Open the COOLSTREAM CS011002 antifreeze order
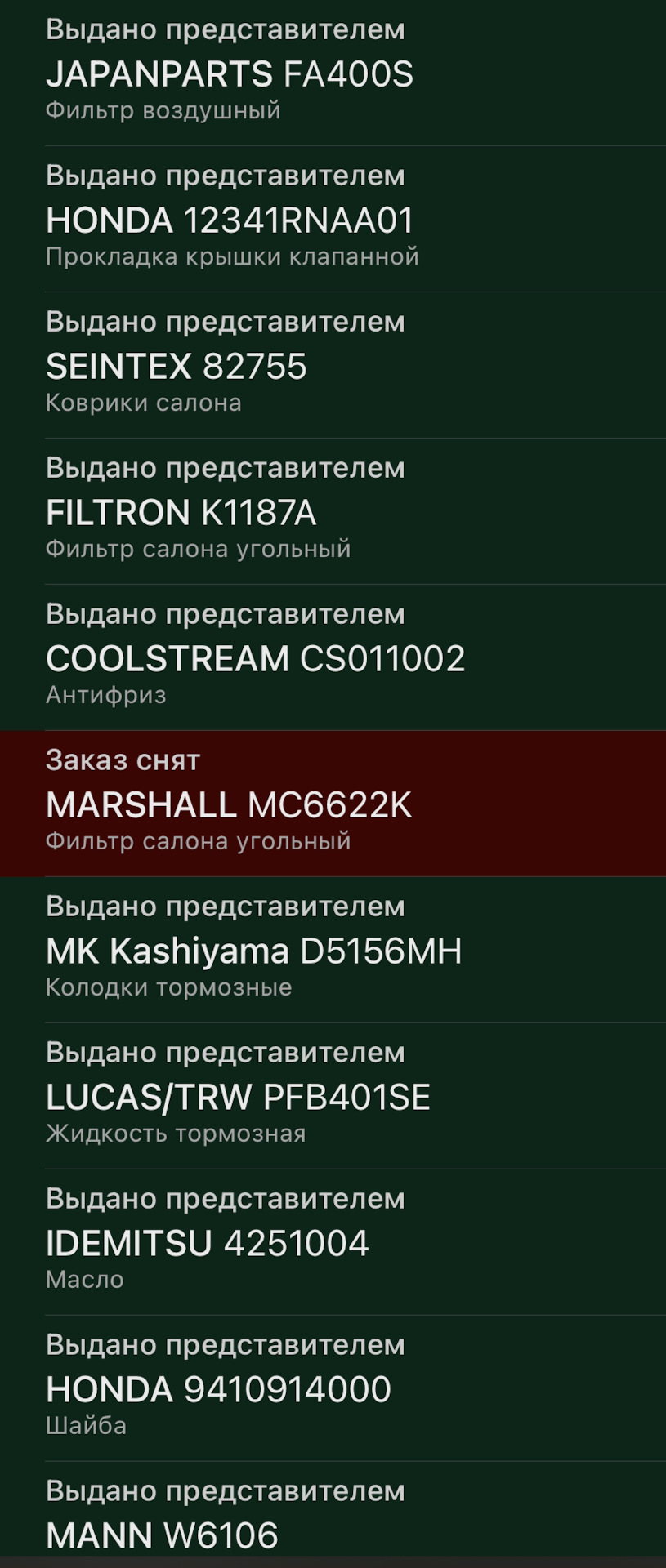This screenshot has width=666, height=1568. [x=333, y=658]
